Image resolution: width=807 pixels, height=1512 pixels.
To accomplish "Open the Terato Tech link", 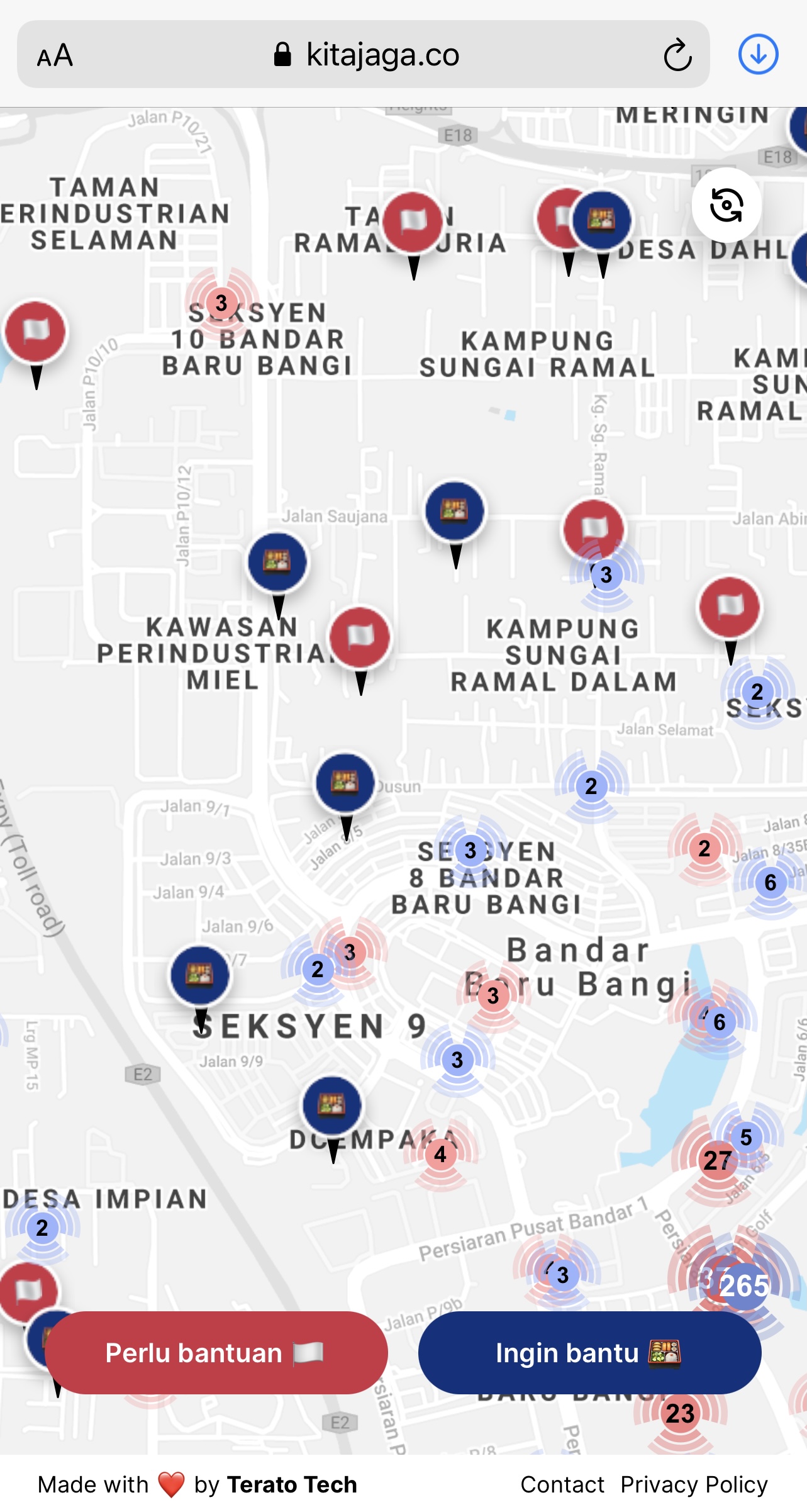I will click(292, 1484).
